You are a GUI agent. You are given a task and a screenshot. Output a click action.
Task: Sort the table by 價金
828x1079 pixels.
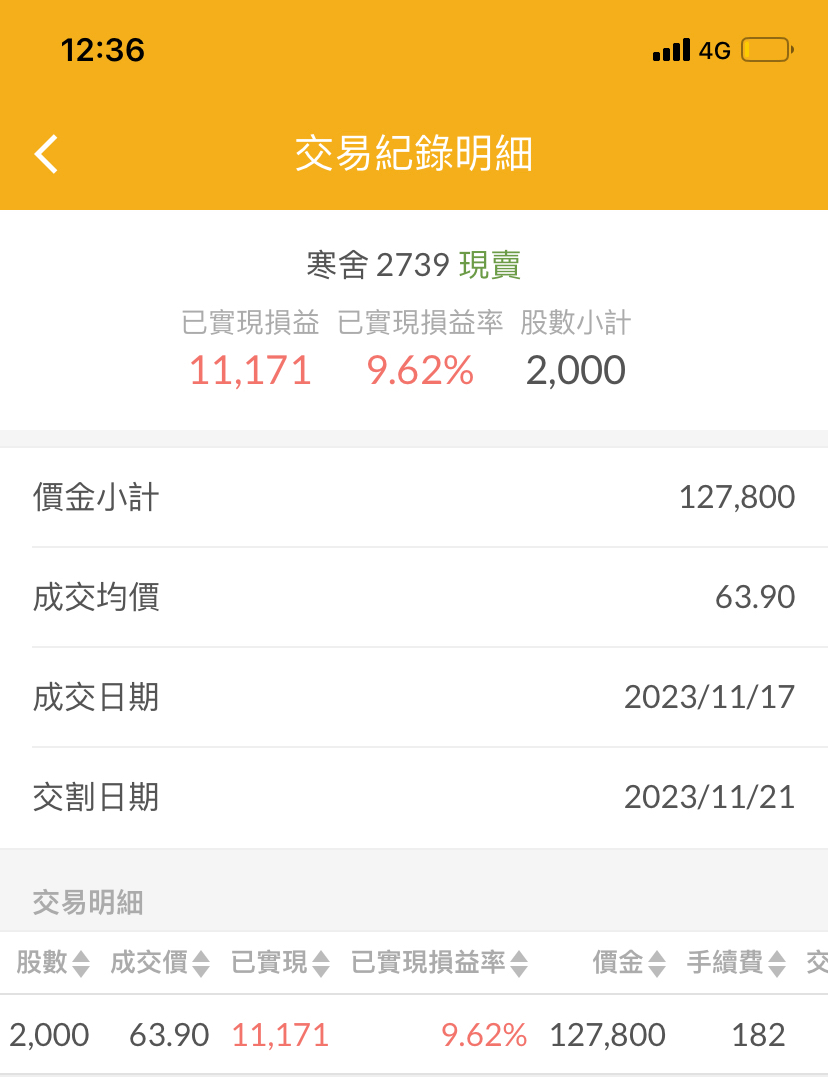point(629,963)
